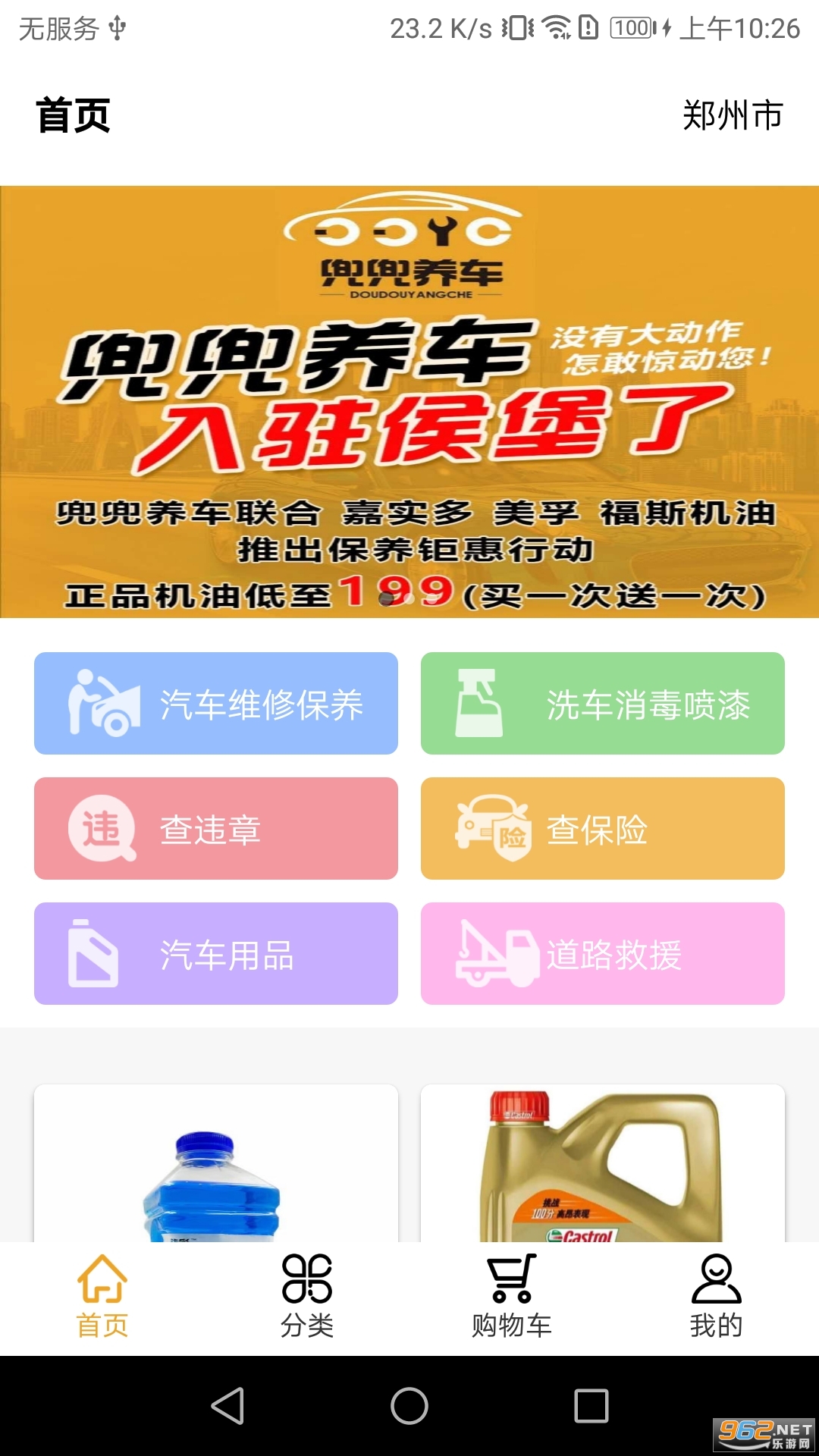Check traffic violations via 查违章

[x=216, y=828]
